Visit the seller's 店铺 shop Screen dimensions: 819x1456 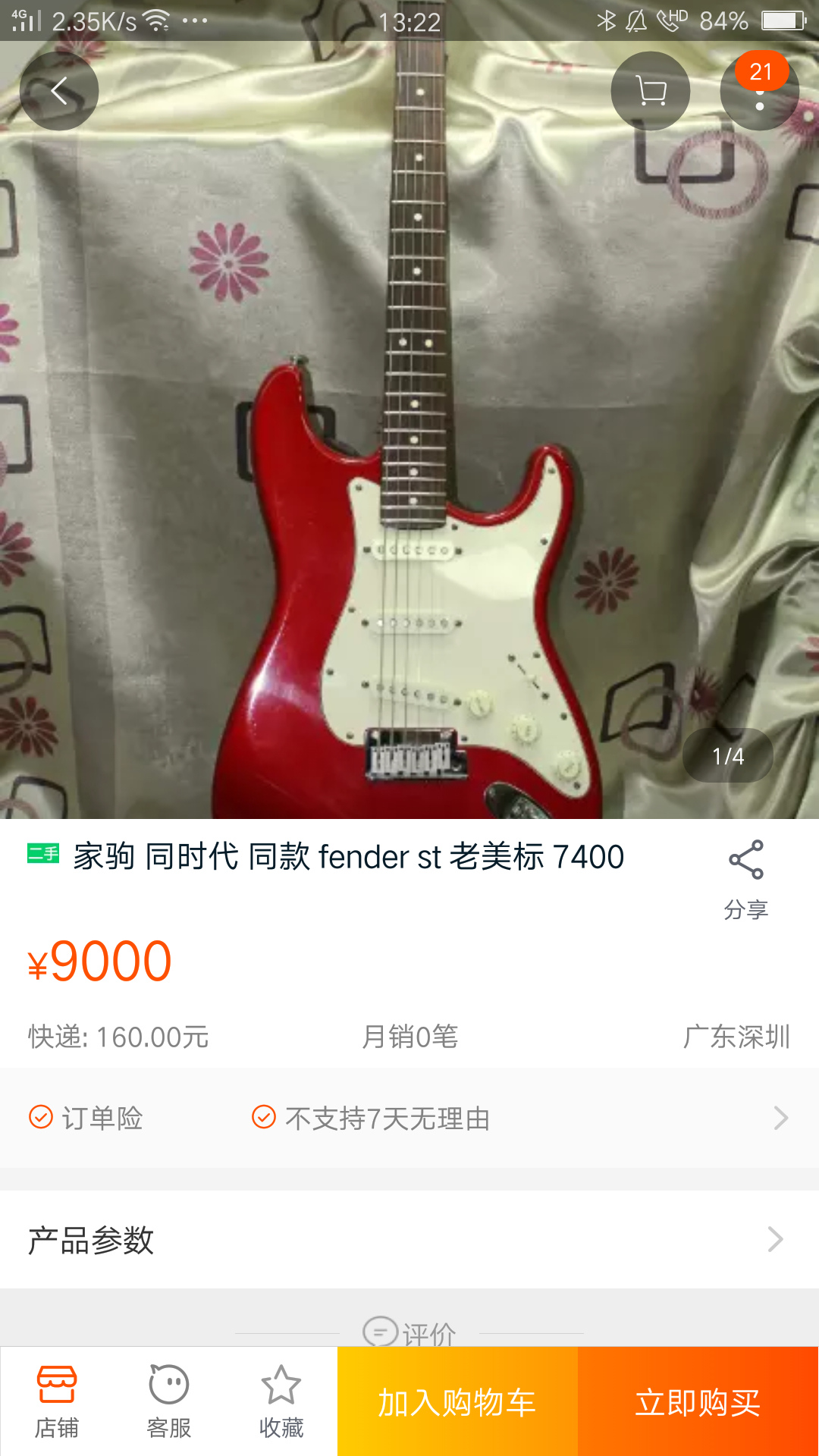(57, 1401)
